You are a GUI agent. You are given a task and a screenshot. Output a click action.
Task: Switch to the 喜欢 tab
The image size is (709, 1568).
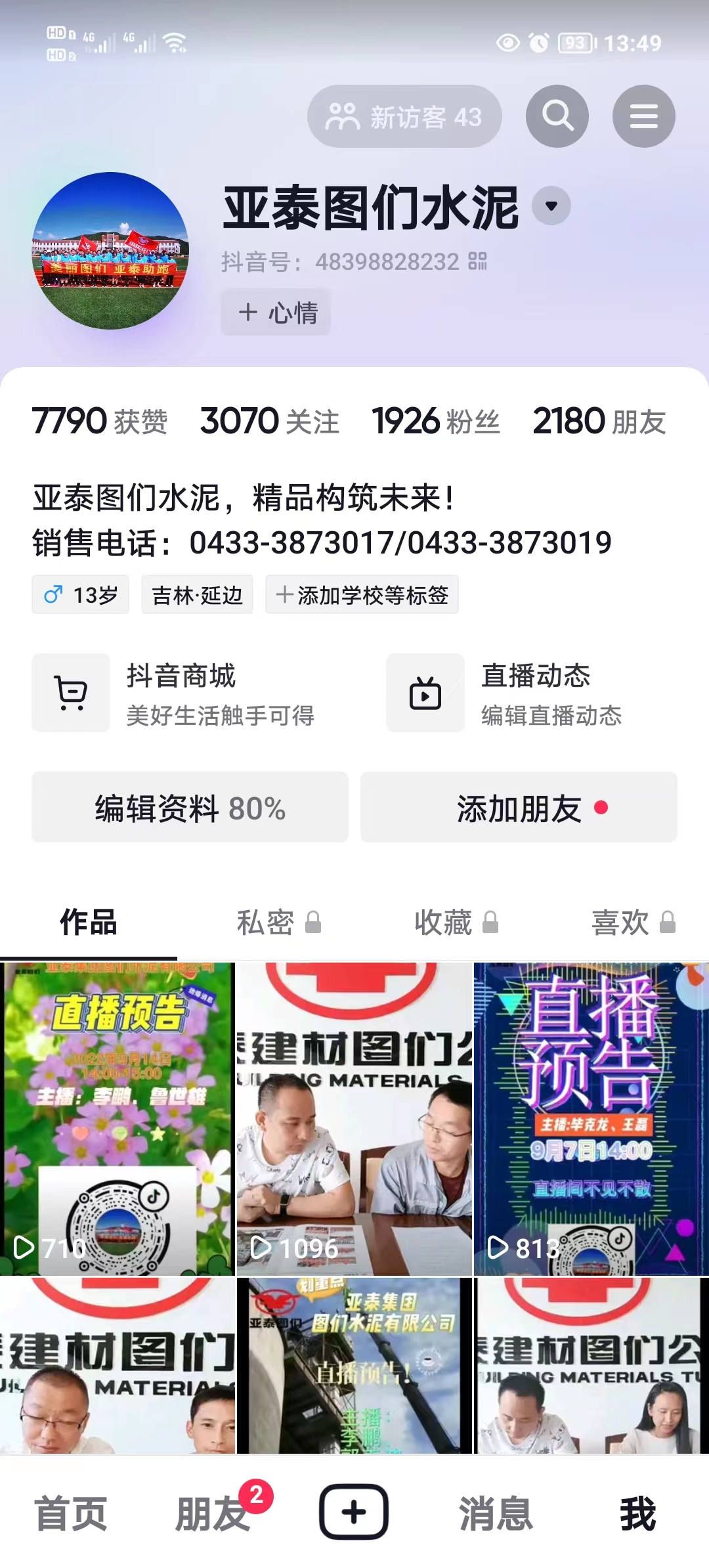click(x=633, y=923)
